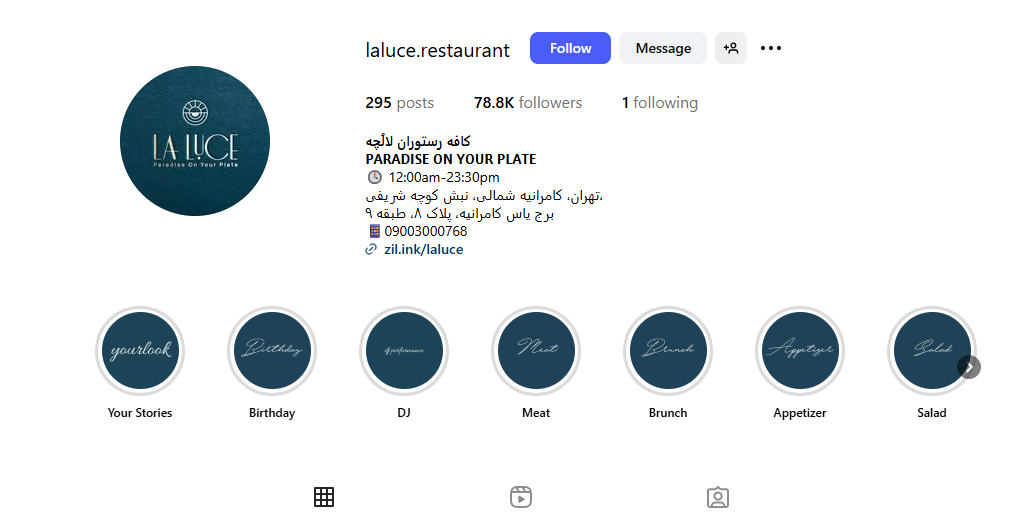The width and height of the screenshot is (1023, 514).
Task: Switch to the tagged posts tab
Action: [x=717, y=497]
